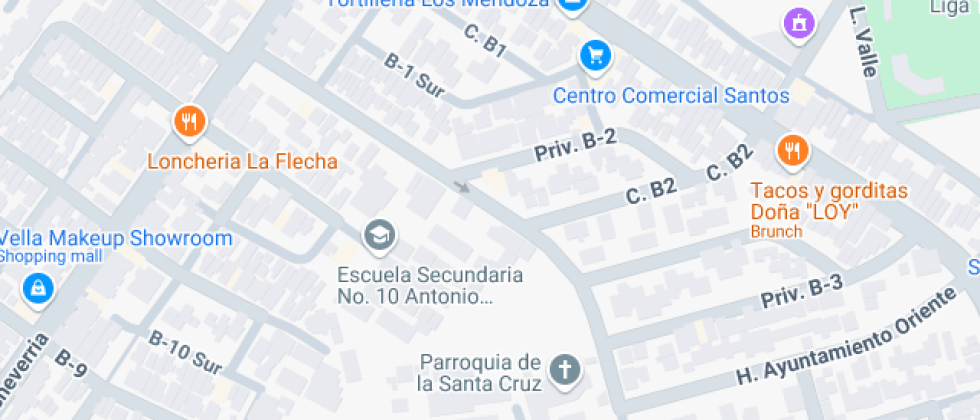980x420 pixels.
Task: Select the Centro Comercial Santos shopping pin
Action: 595,56
